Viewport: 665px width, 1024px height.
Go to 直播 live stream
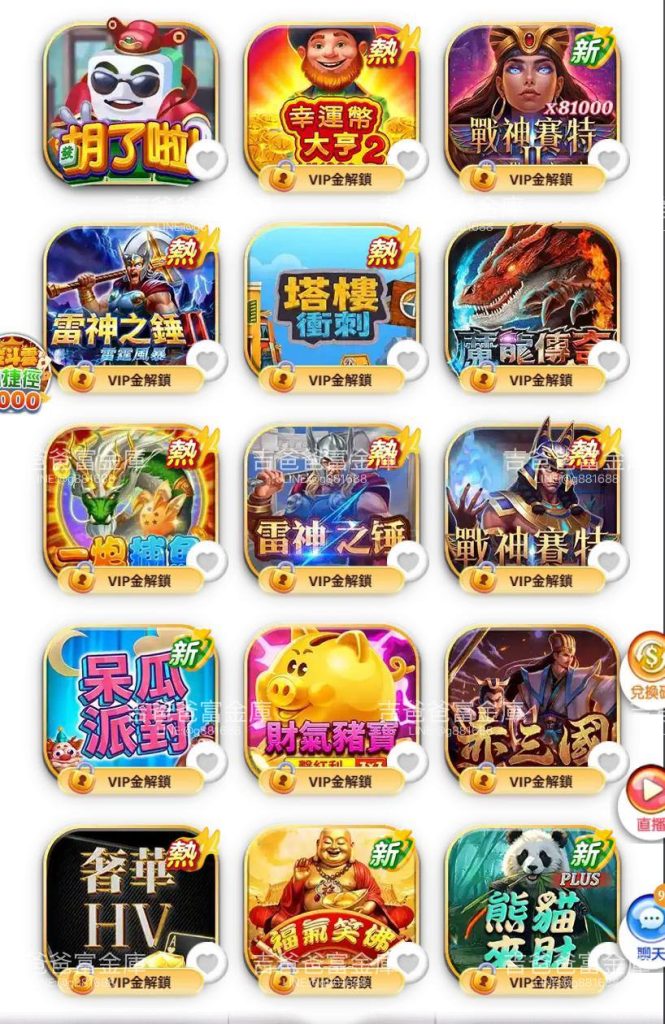pyautogui.click(x=645, y=801)
